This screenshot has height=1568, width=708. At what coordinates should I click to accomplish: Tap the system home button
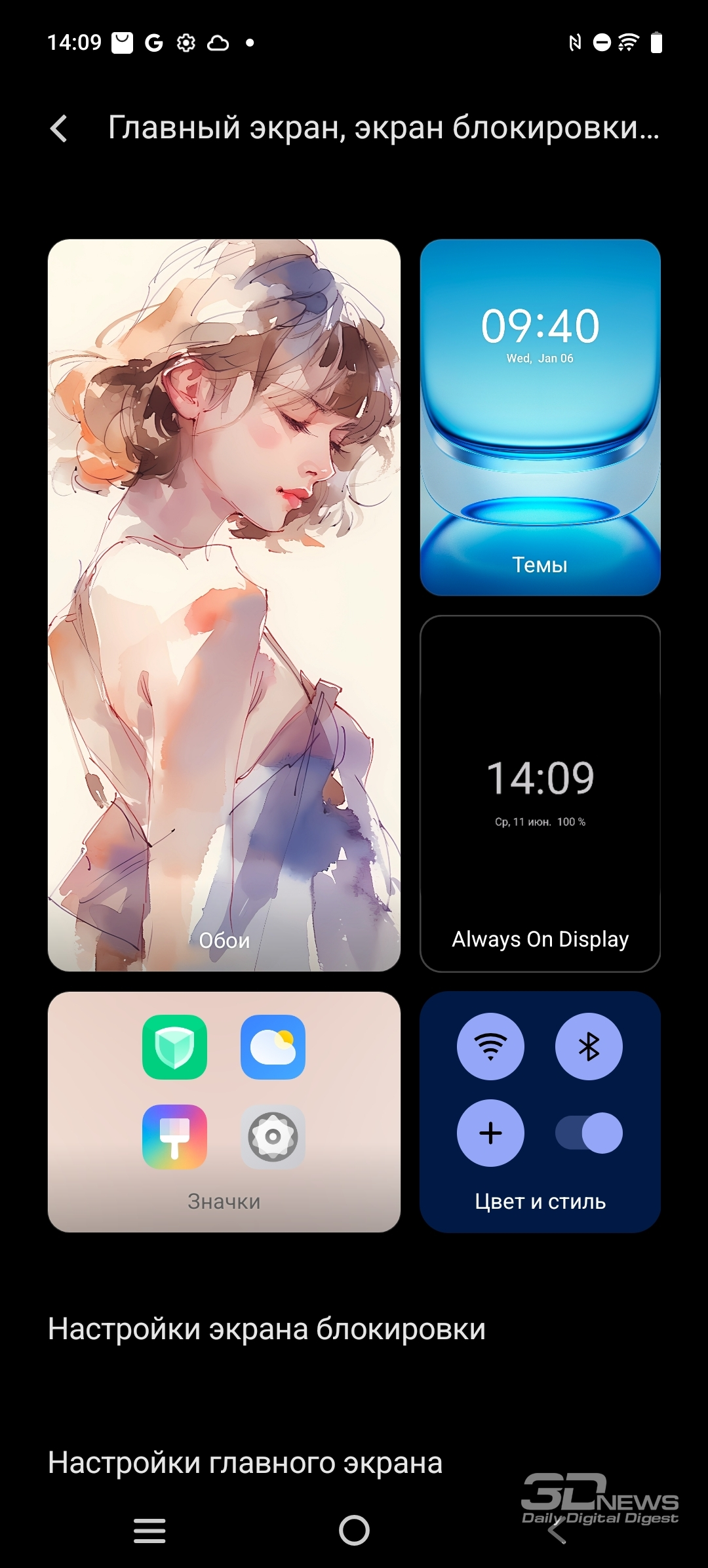[354, 1530]
